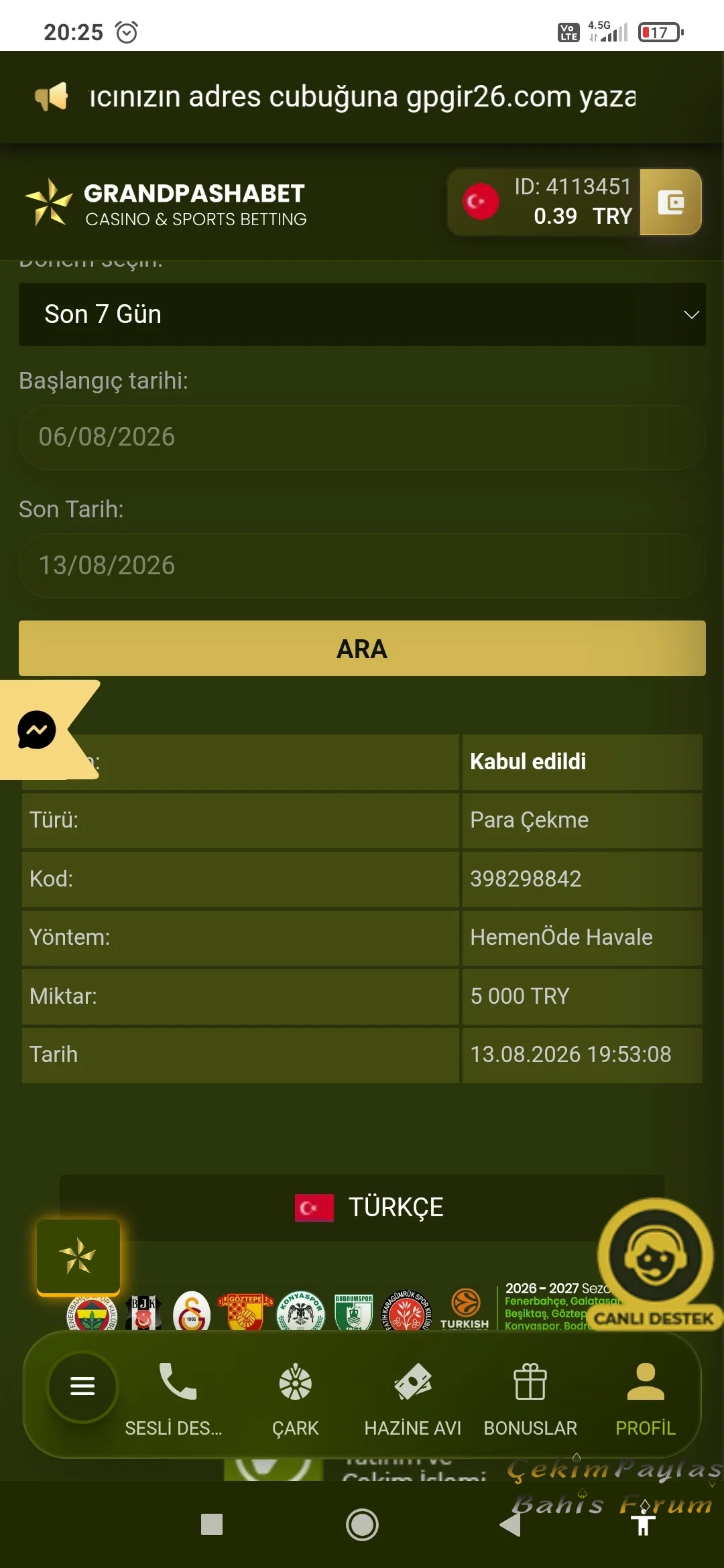Image resolution: width=724 pixels, height=1568 pixels.
Task: Tap the system back button
Action: tap(511, 1525)
